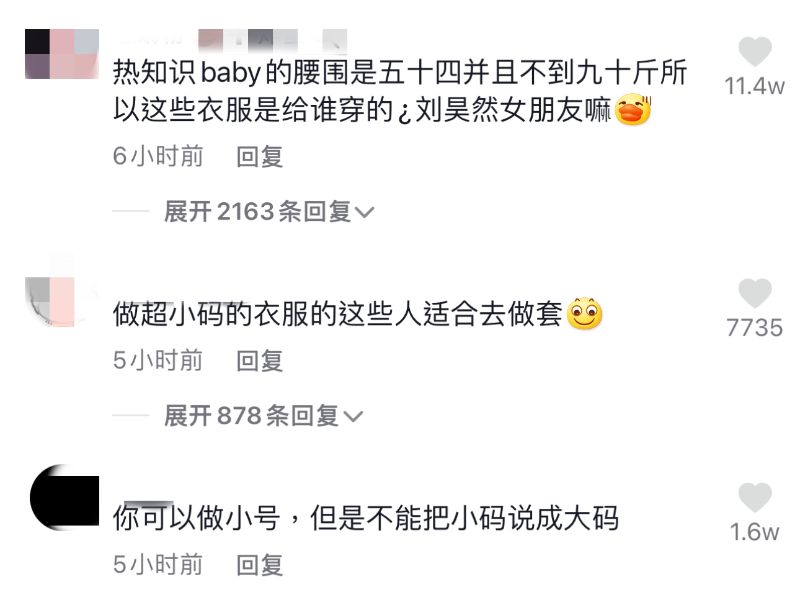Reply to the comment mentioning 刘昊然女朋友
The width and height of the screenshot is (800, 600).
[260, 156]
